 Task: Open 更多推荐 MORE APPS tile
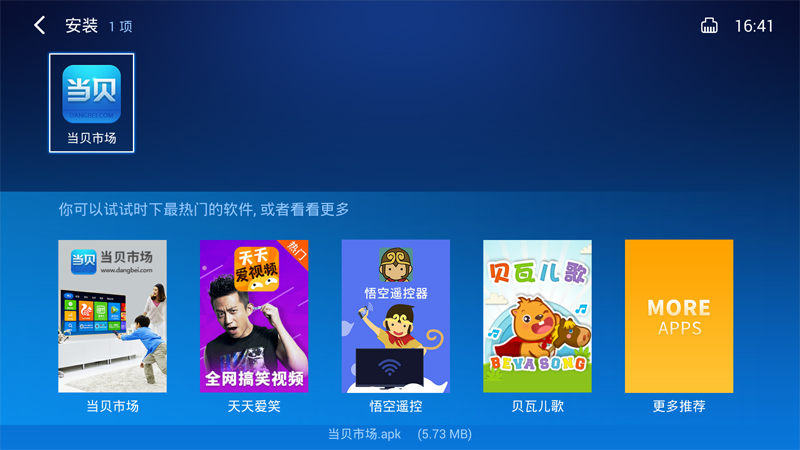point(679,316)
